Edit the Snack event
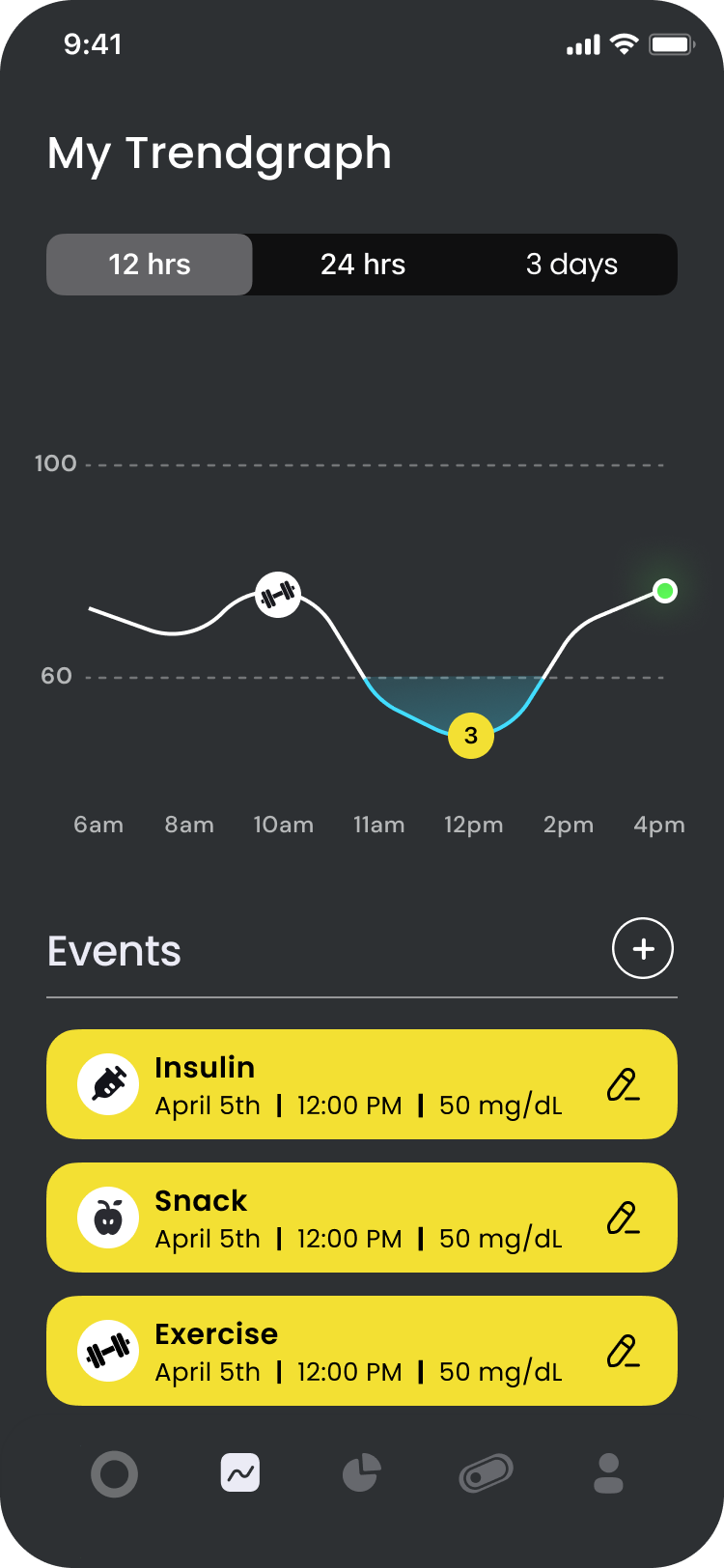 tap(624, 1218)
